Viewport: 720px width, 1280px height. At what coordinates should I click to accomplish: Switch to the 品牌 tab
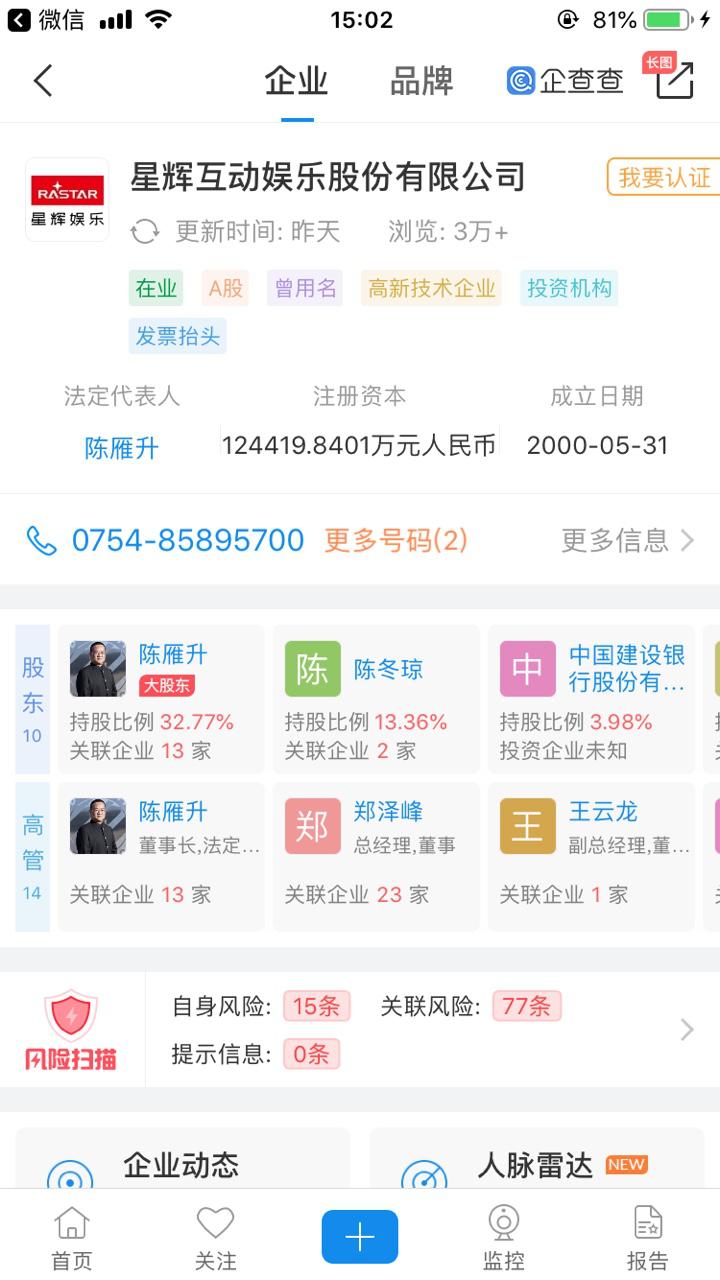[423, 79]
